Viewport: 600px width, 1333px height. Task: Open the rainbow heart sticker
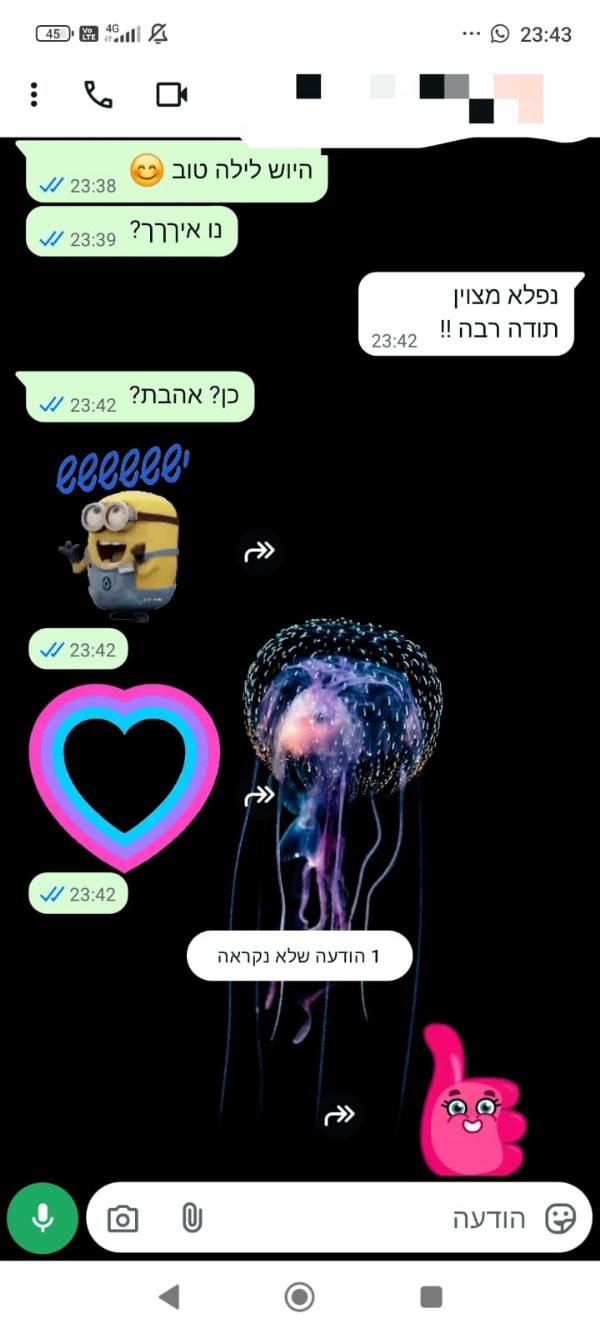tap(125, 777)
